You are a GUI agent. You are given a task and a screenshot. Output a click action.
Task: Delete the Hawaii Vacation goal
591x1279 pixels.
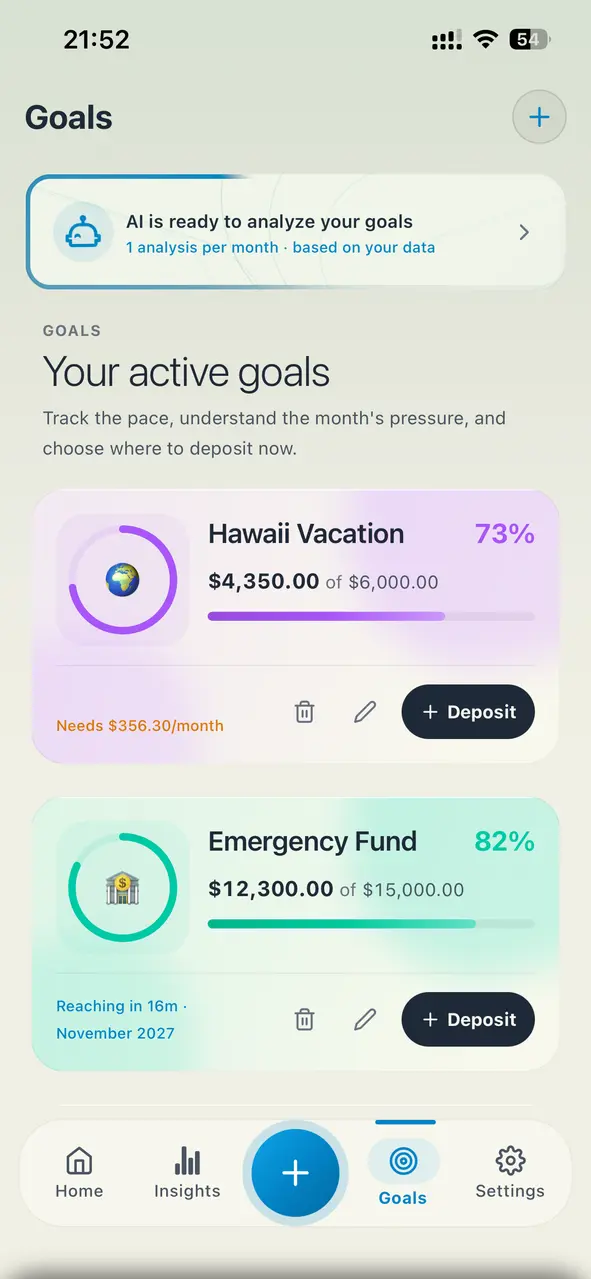305,712
